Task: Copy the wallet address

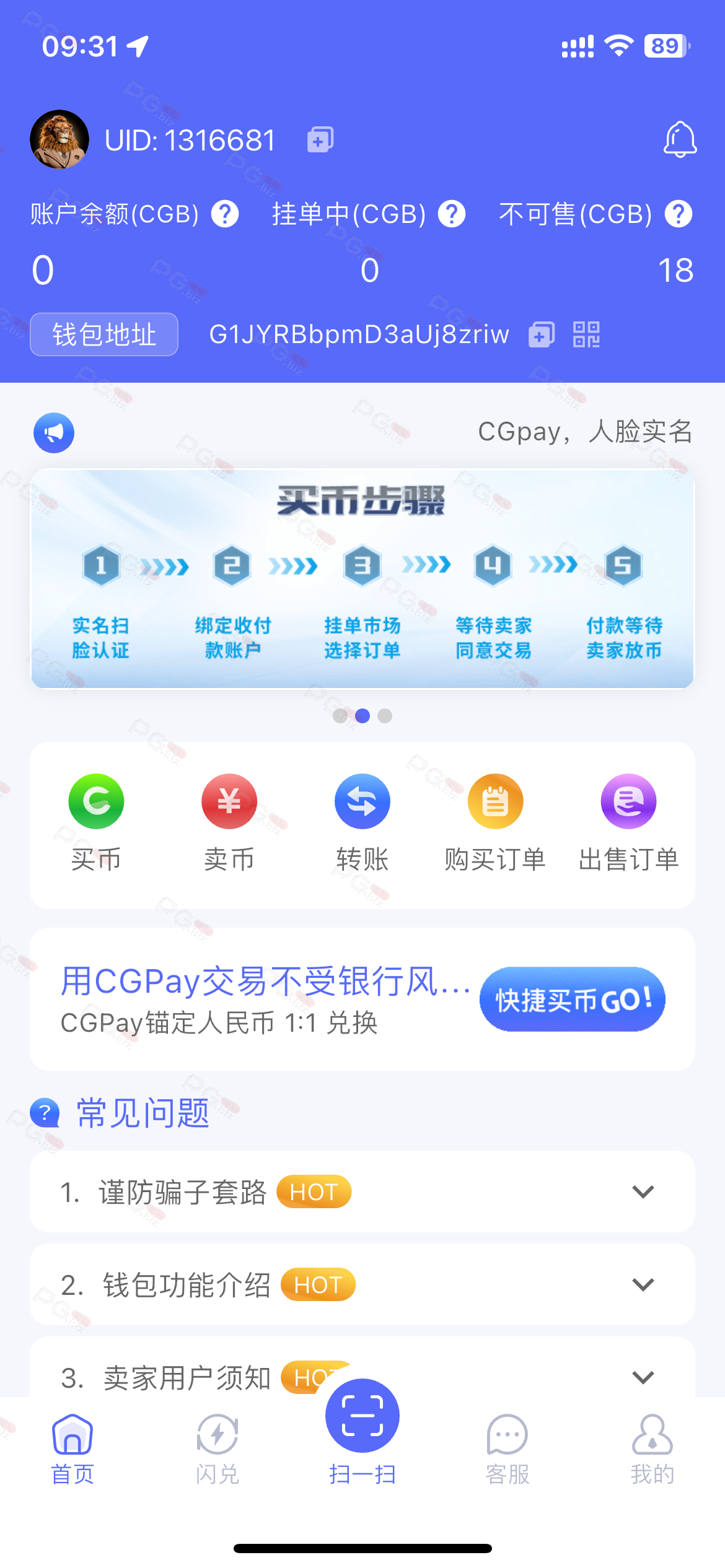Action: [542, 334]
